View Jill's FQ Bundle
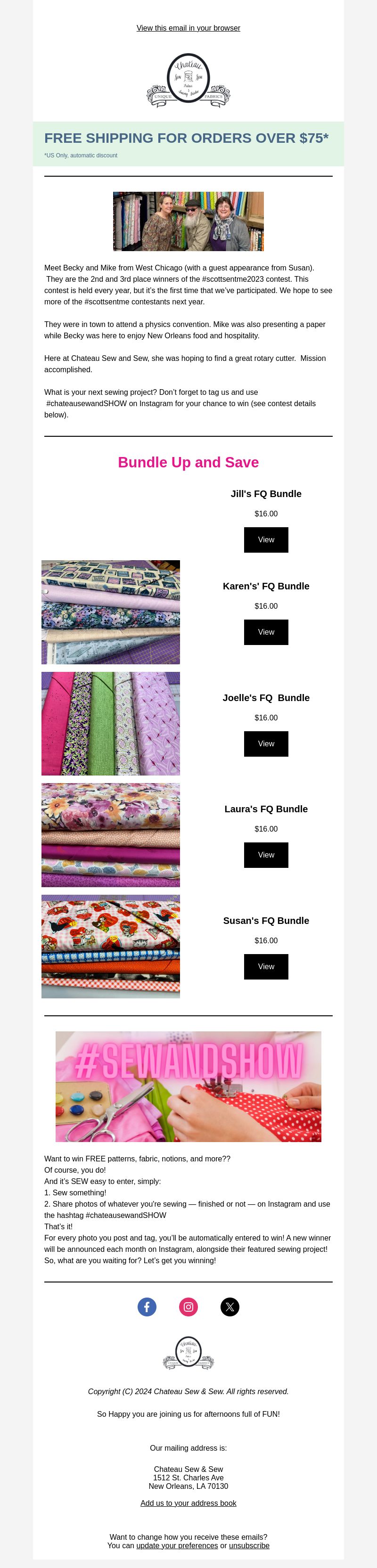 pos(265,540)
